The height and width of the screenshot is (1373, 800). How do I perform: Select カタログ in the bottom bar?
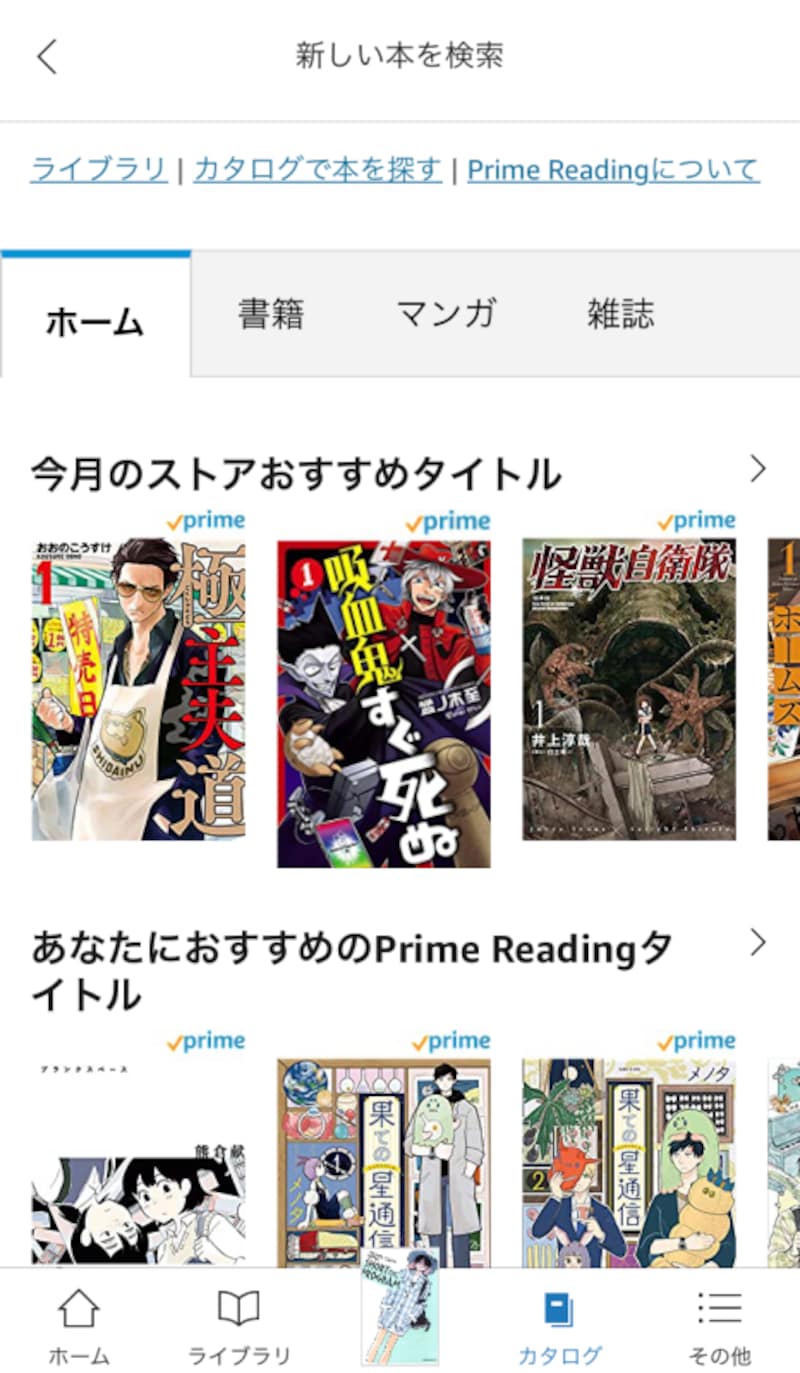559,1326
